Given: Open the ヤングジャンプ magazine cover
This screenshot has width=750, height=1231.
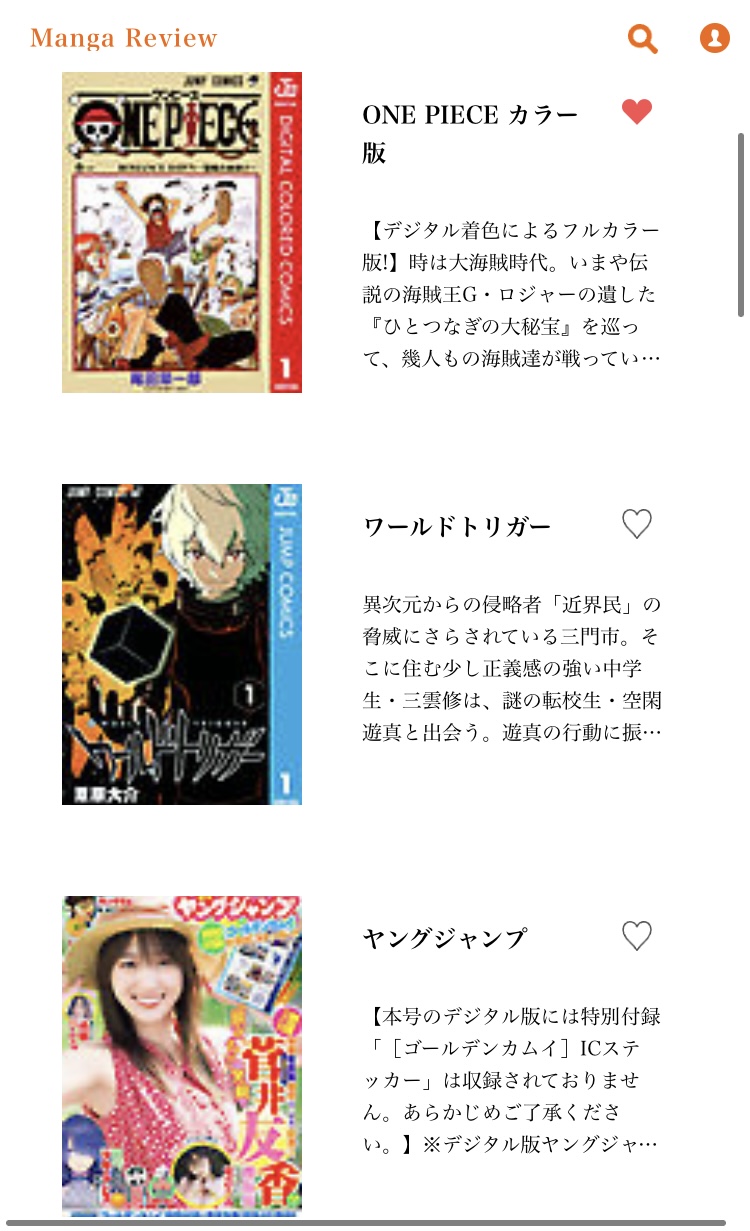Looking at the screenshot, I should [x=182, y=1055].
